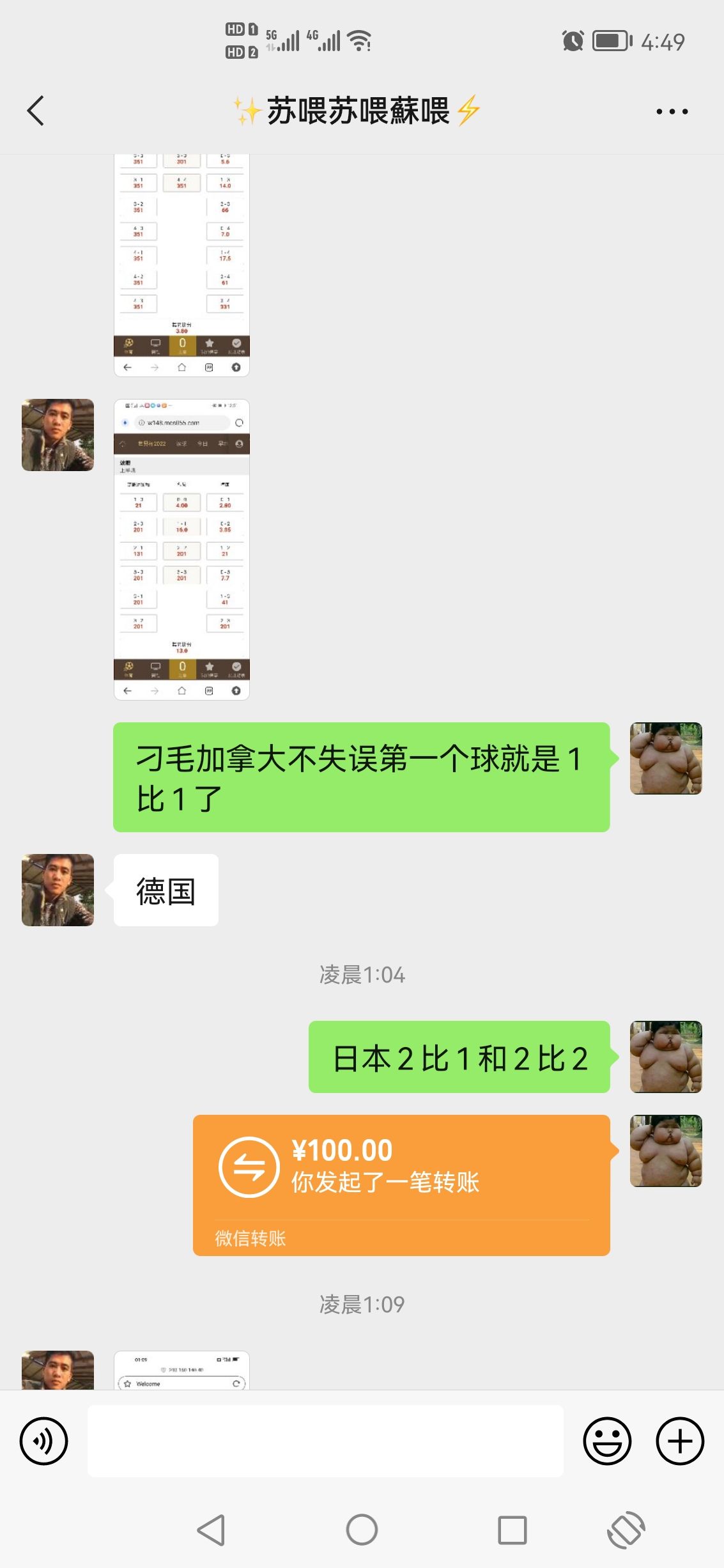The image size is (724, 1568).
Task: Open the chat info overflow menu
Action: 672,111
